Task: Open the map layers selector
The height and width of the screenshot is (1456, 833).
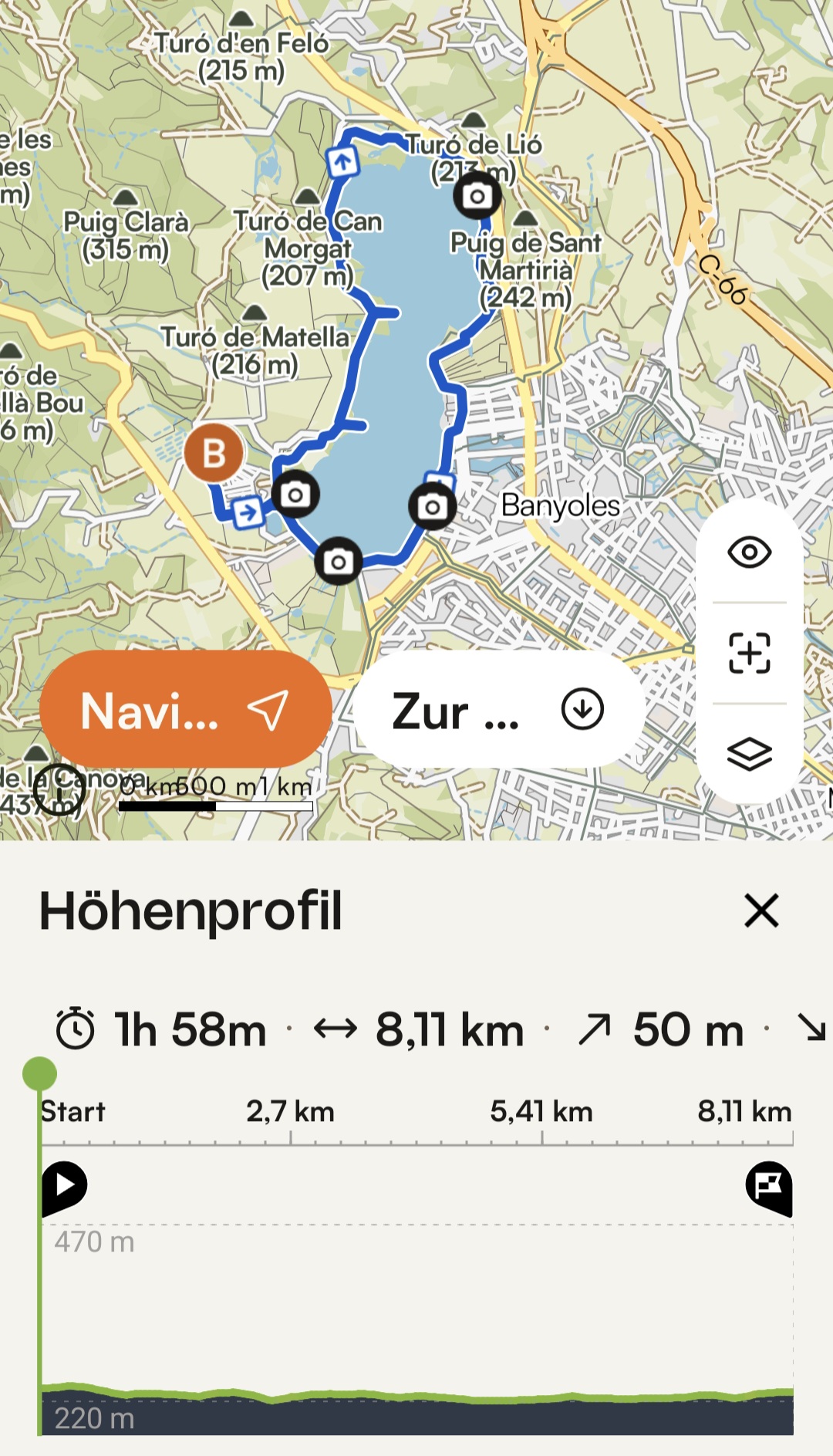Action: (x=749, y=753)
